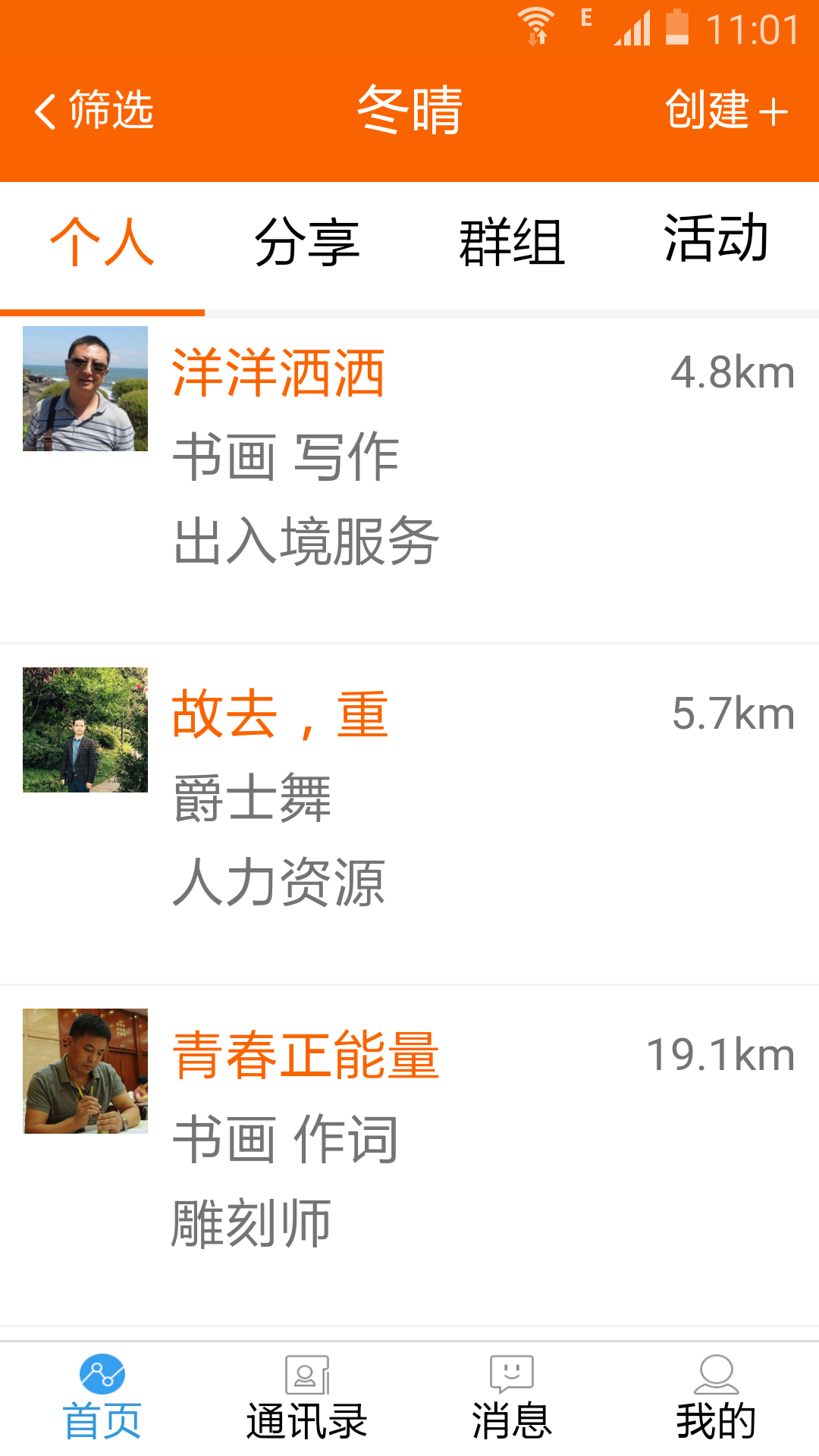Tap the 创建+ button
This screenshot has height=1456, width=819.
tap(726, 111)
